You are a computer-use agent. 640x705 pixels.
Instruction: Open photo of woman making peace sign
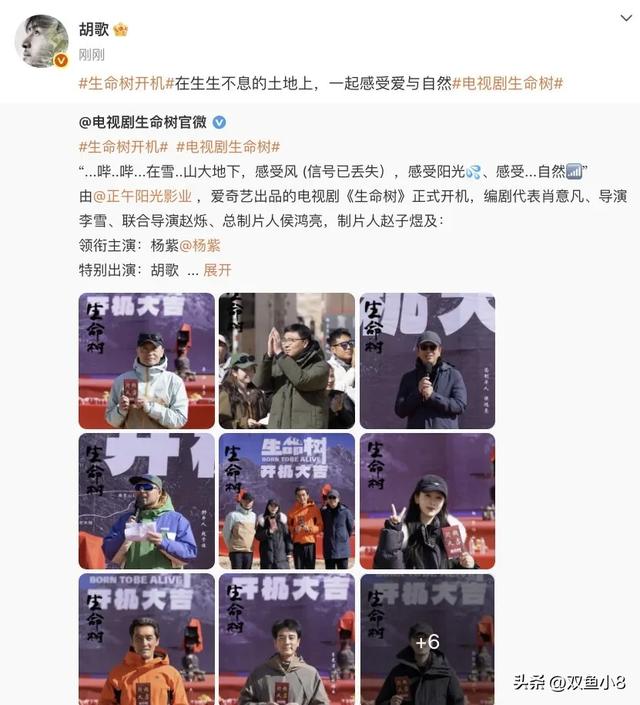[x=427, y=501]
